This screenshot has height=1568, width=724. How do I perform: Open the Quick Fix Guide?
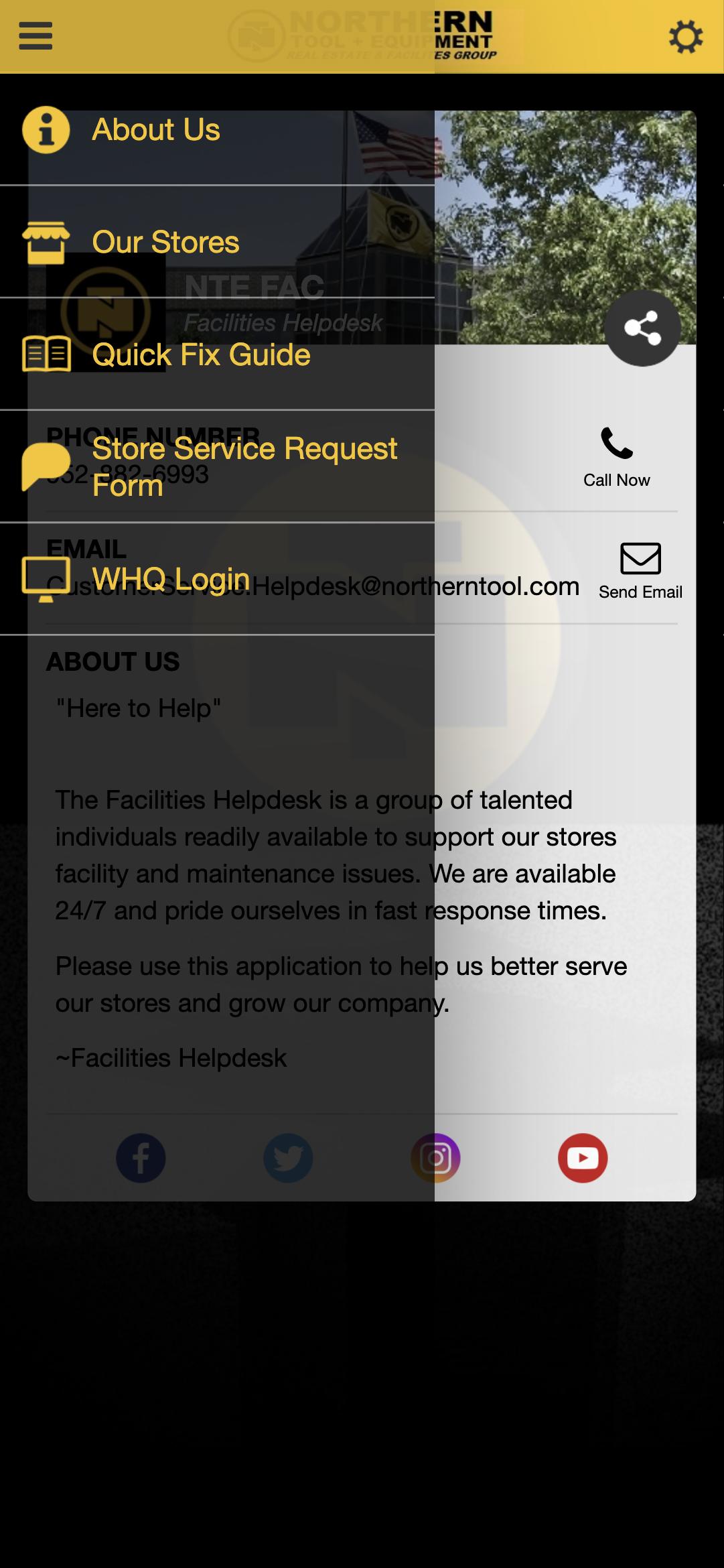(x=201, y=354)
